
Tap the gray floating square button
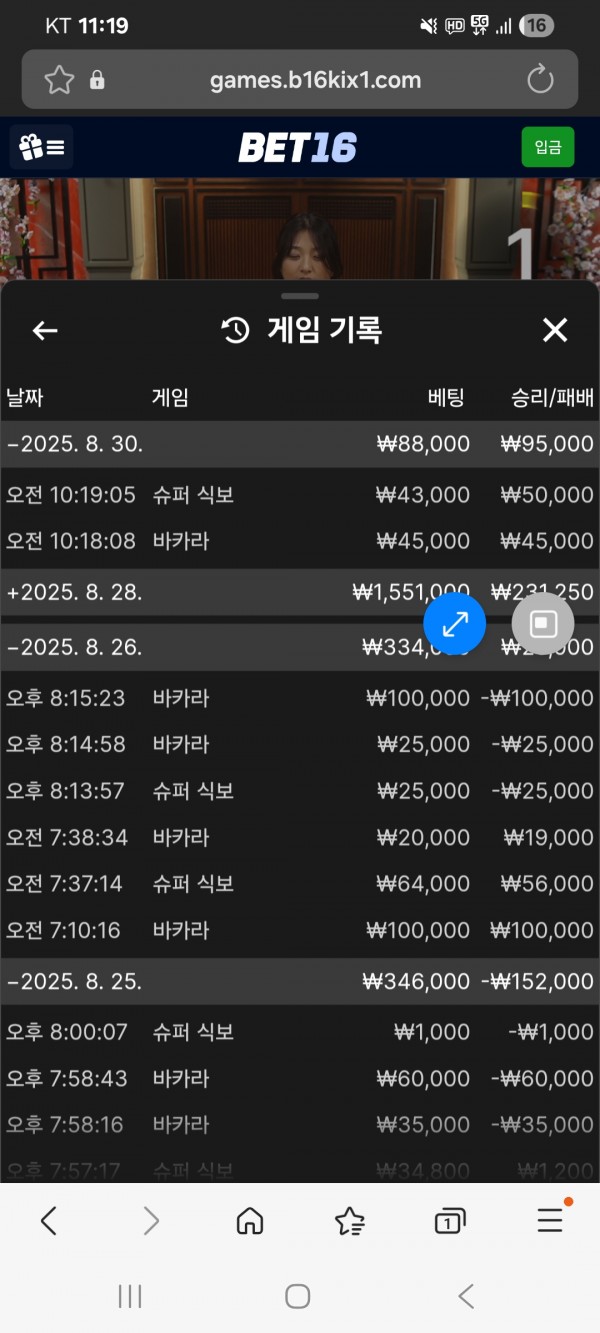(543, 624)
